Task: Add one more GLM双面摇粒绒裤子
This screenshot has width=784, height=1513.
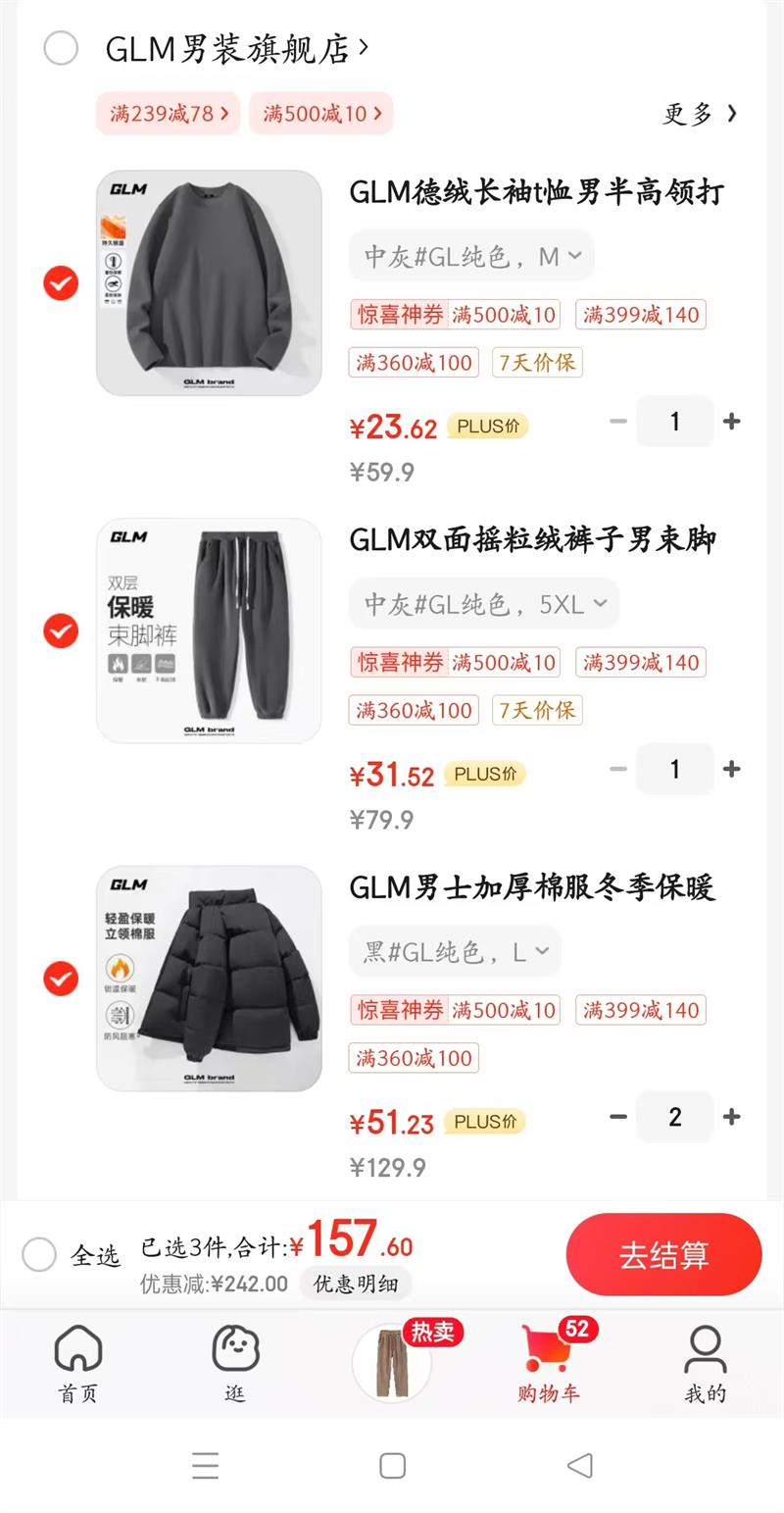Action: [731, 770]
